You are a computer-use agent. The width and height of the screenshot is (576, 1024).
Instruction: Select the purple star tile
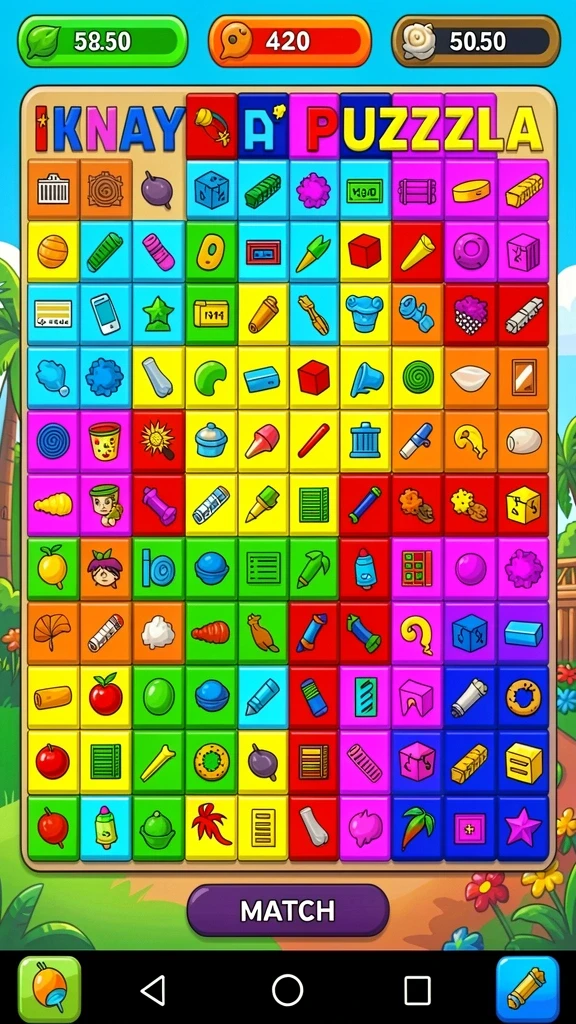523,828
